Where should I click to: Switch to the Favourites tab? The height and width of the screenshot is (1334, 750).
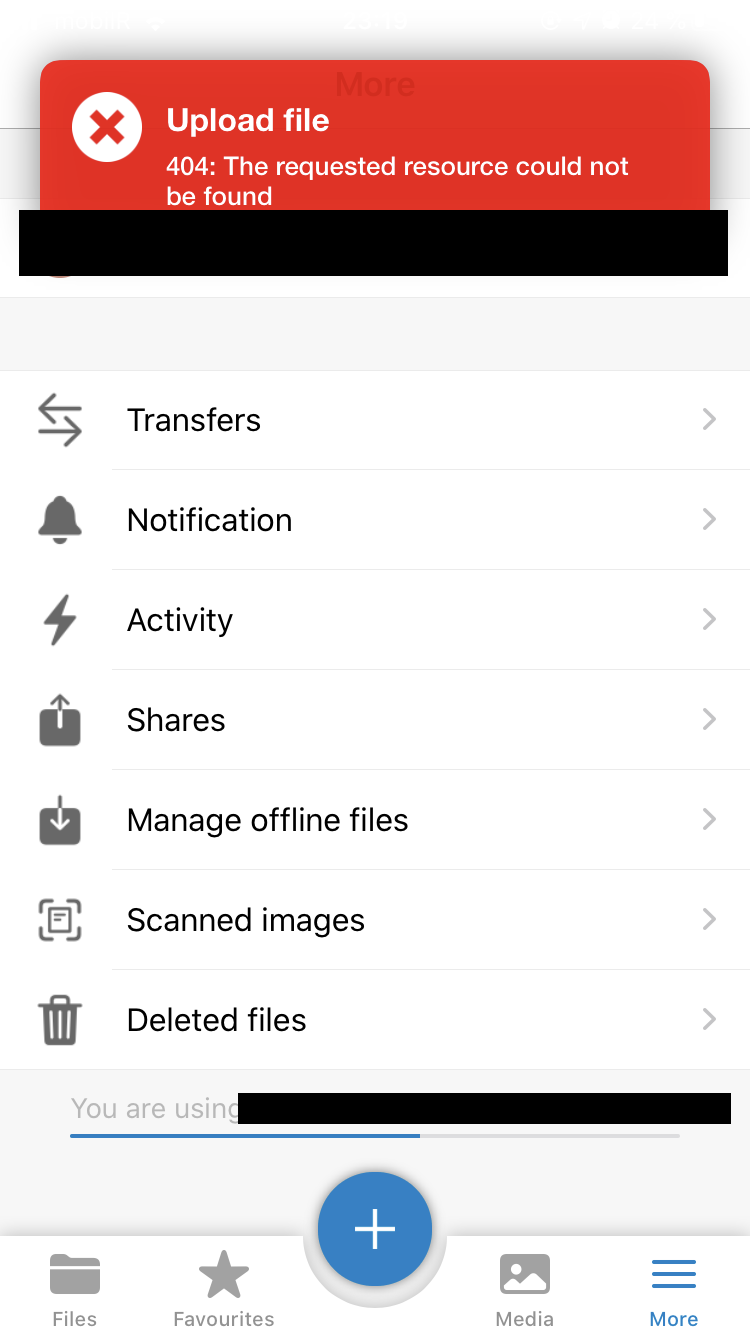(224, 1290)
